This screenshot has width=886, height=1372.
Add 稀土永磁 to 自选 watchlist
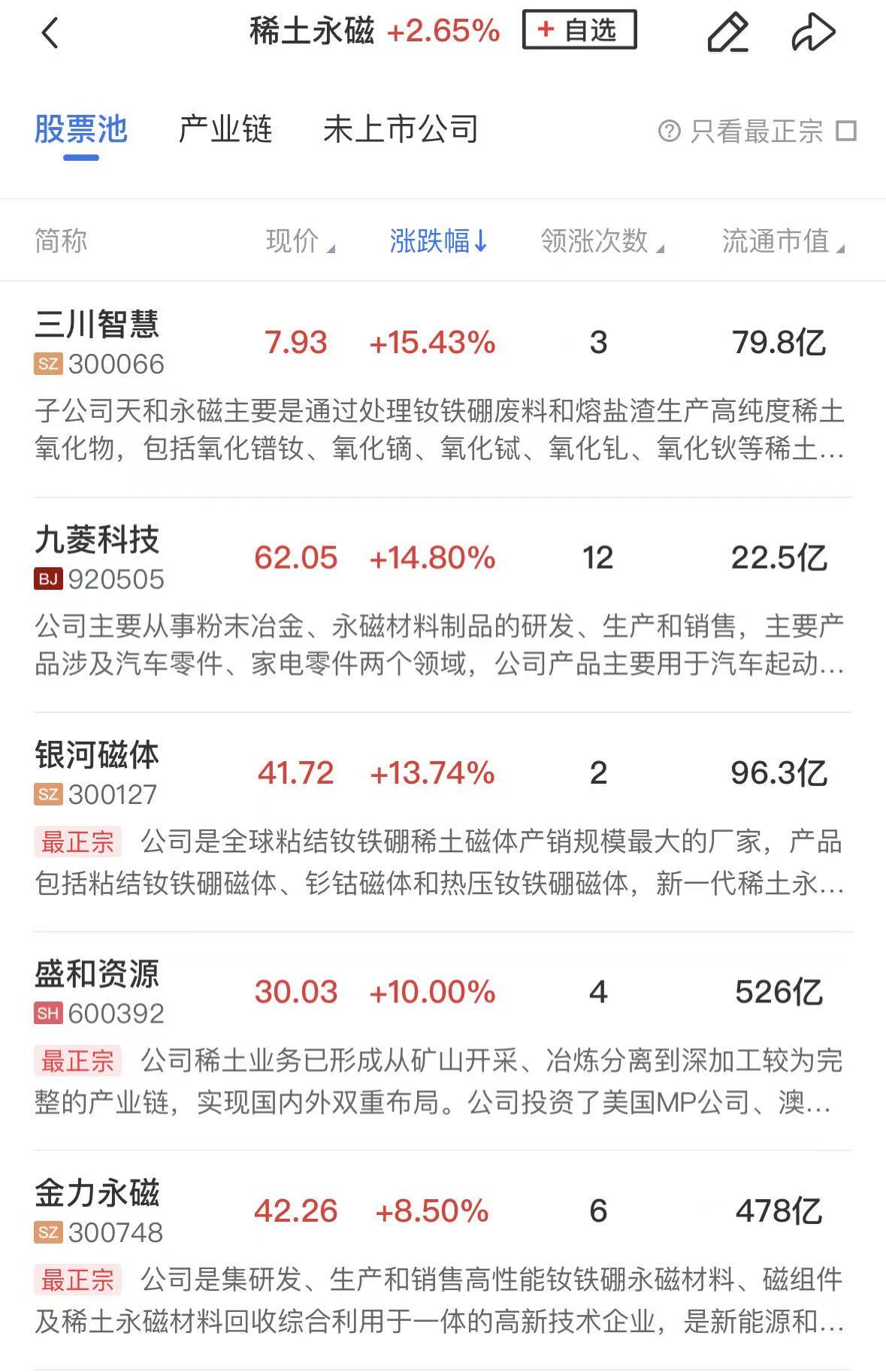click(x=579, y=30)
